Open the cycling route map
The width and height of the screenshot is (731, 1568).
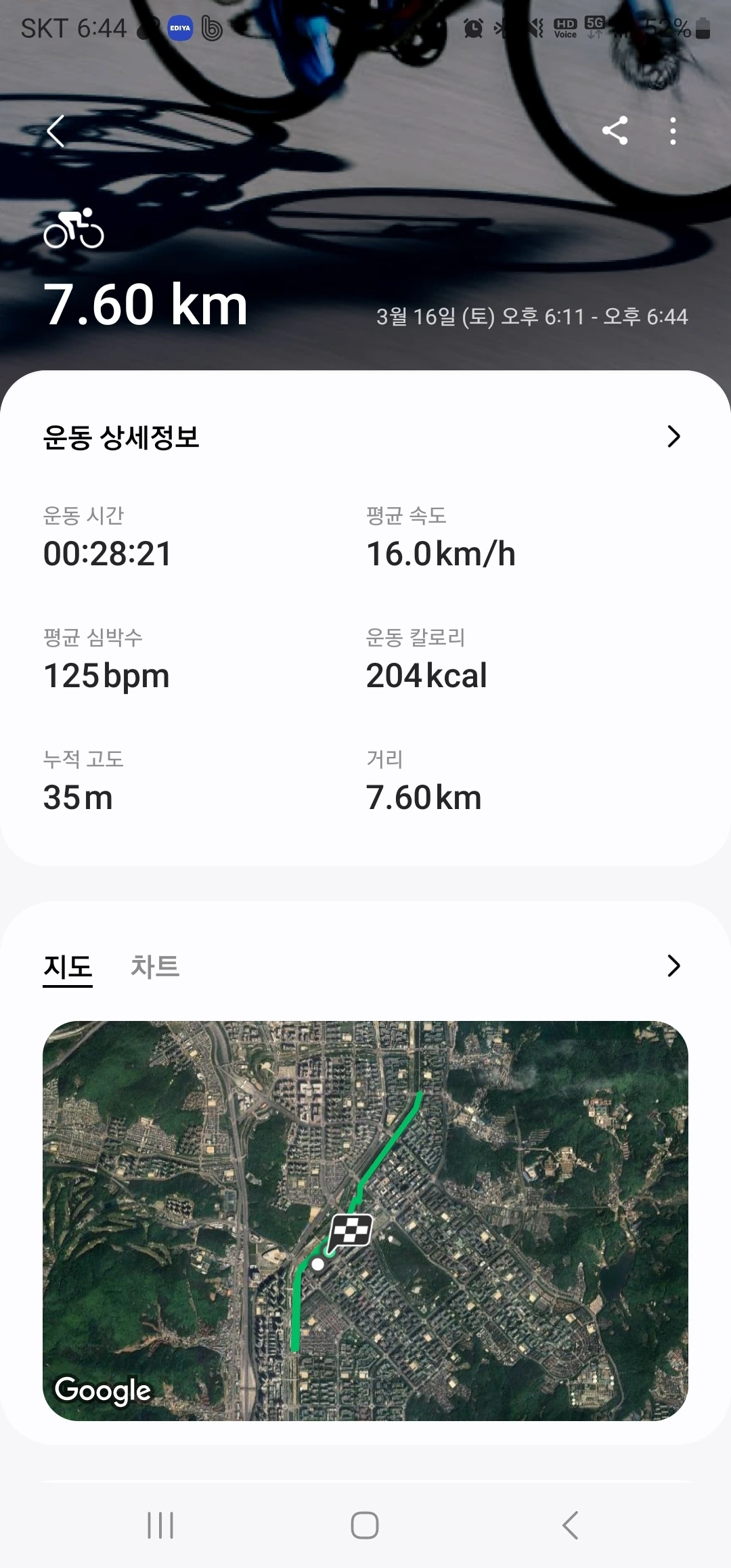(365, 1220)
